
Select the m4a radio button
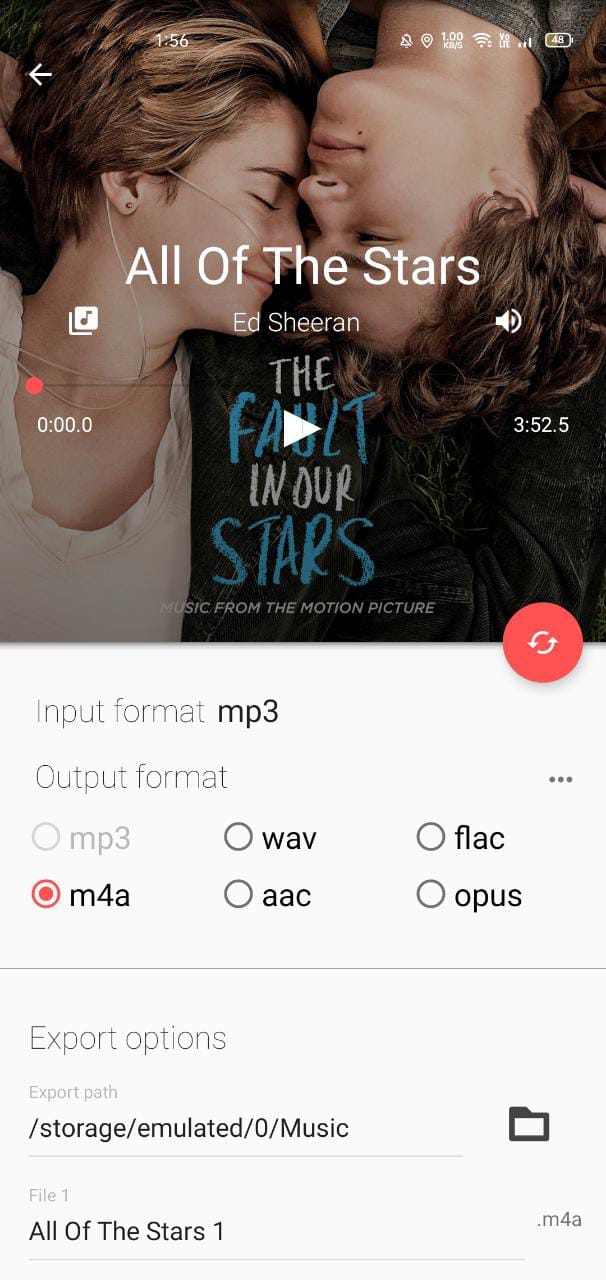(46, 895)
